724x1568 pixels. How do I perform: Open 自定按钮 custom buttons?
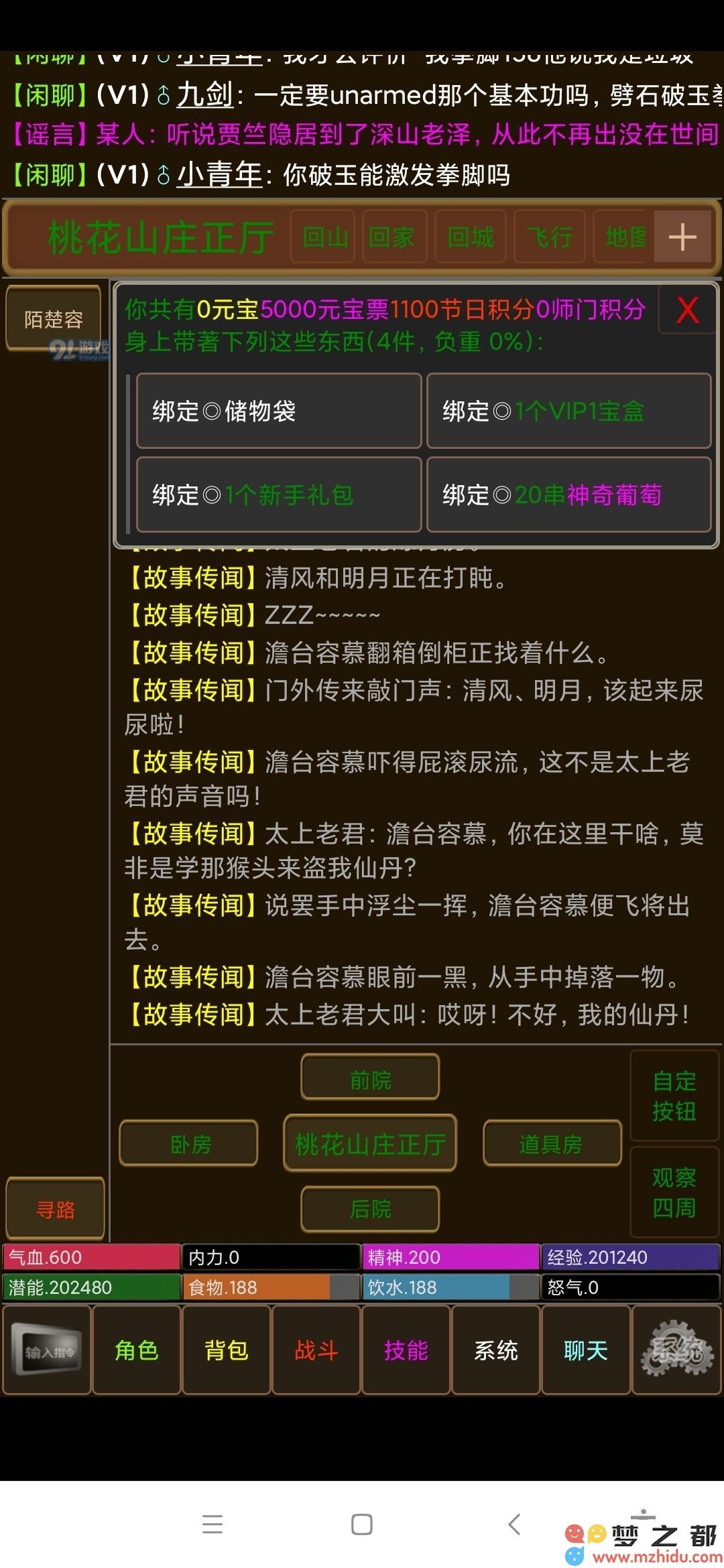coord(674,1096)
